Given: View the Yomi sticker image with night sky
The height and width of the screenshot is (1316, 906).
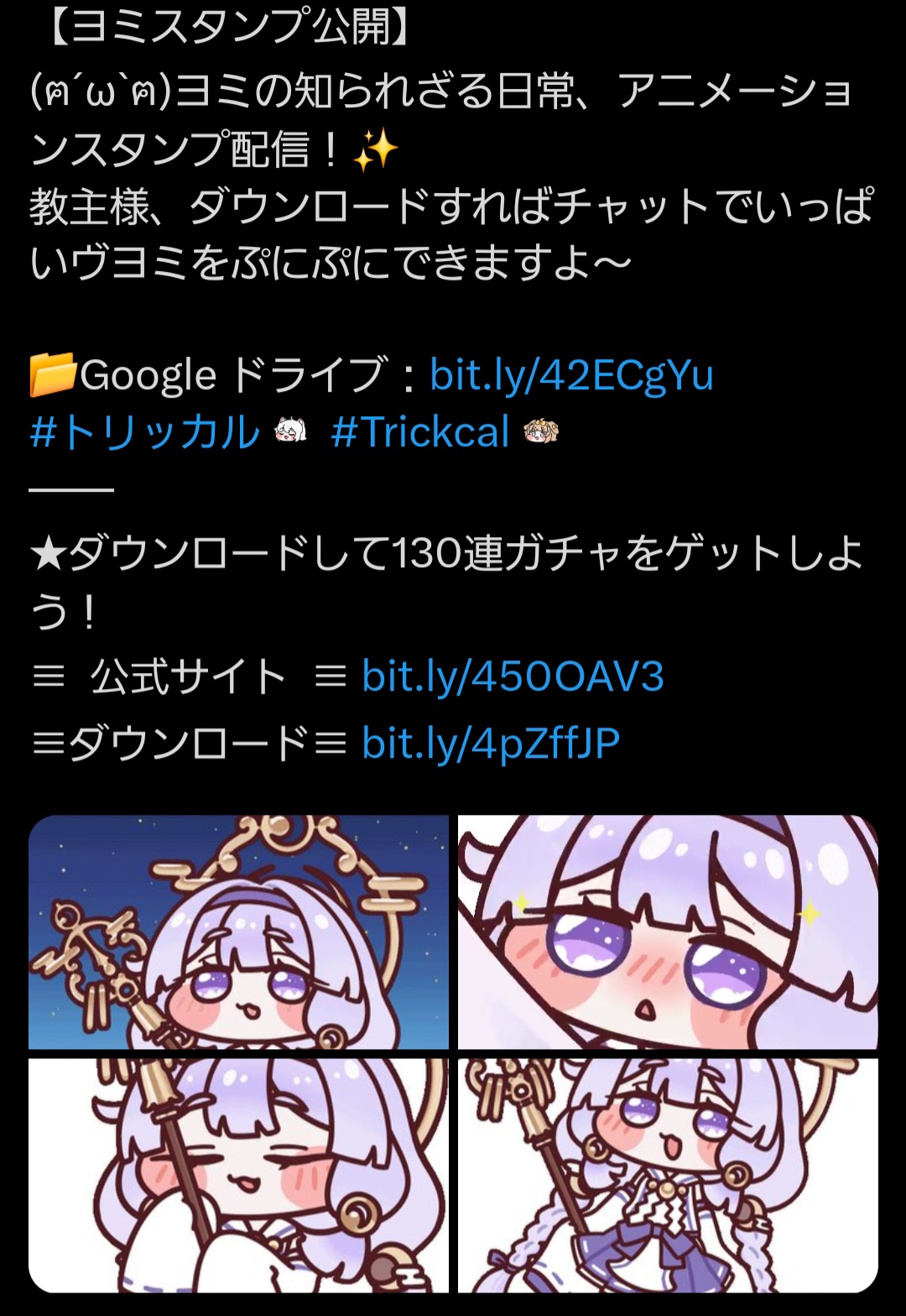Looking at the screenshot, I should click(x=239, y=932).
